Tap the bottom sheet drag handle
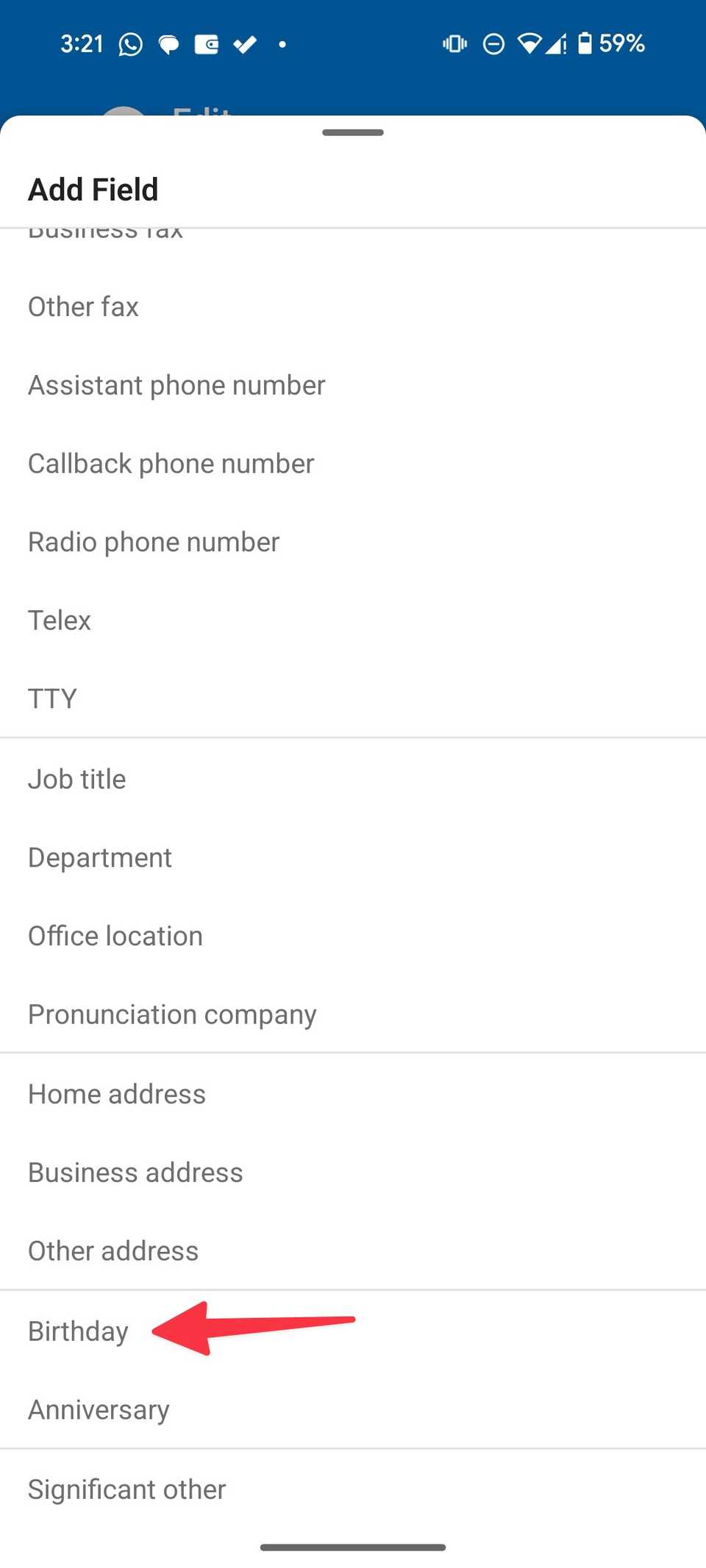Viewport: 706px width, 1568px height. pos(353,133)
